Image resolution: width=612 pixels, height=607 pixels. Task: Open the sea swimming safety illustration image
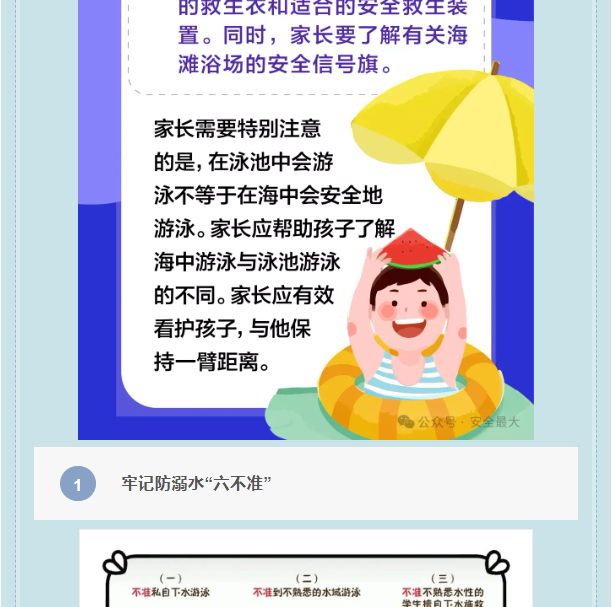[x=305, y=220]
